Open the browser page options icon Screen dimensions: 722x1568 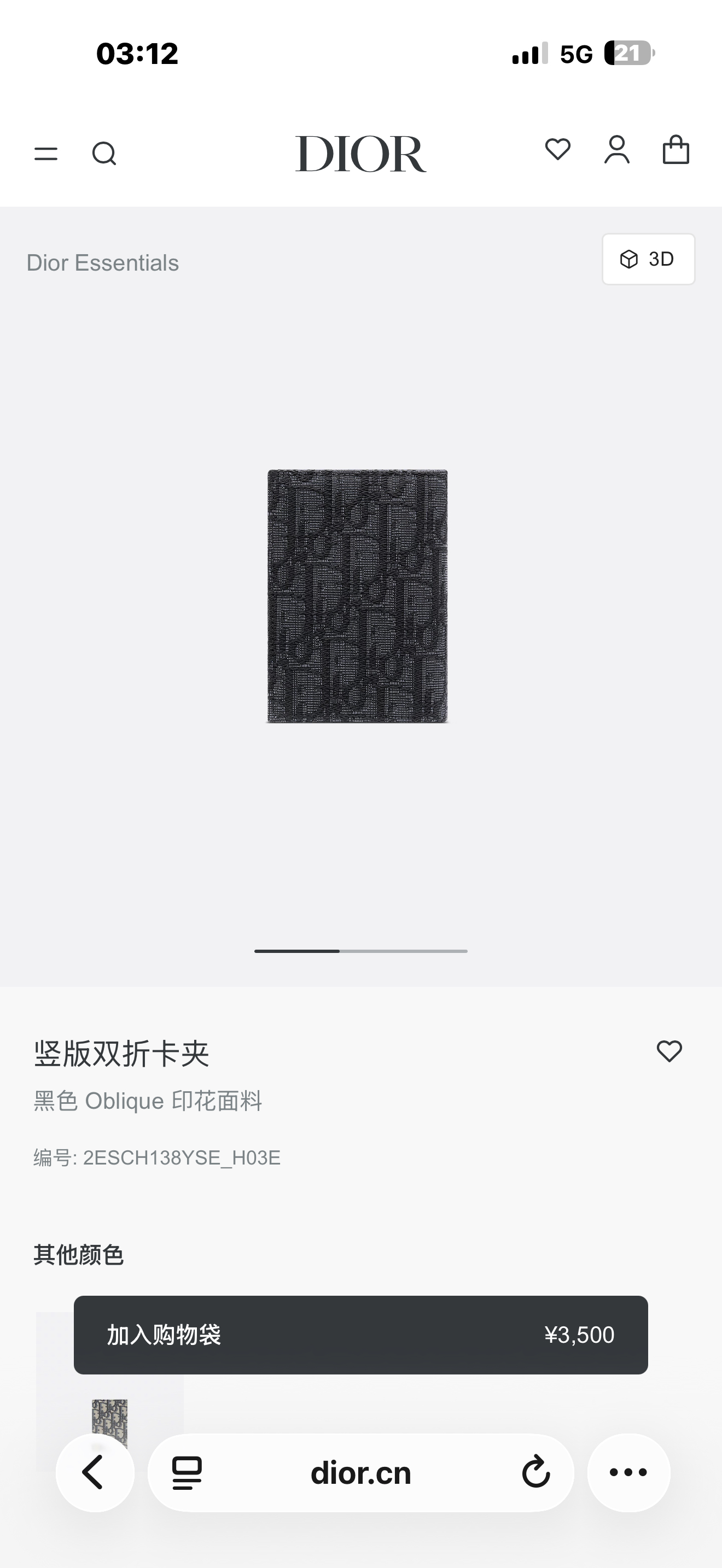point(187,1473)
